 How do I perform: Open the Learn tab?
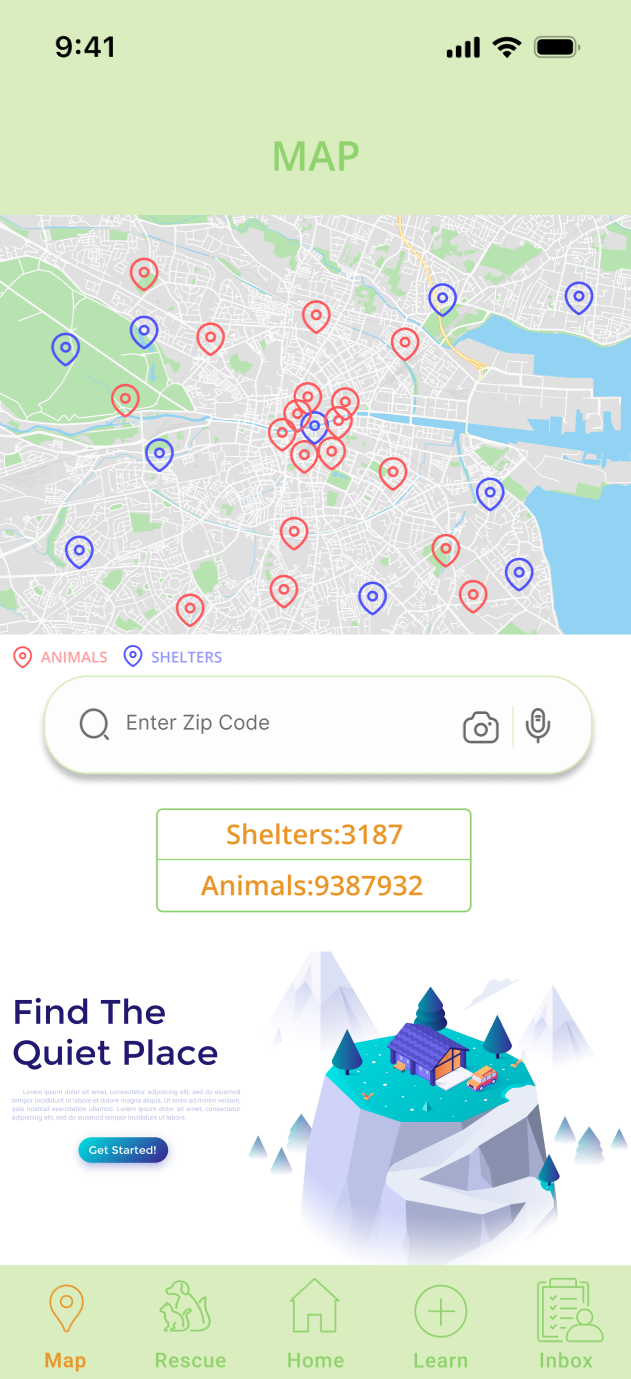pos(441,1324)
